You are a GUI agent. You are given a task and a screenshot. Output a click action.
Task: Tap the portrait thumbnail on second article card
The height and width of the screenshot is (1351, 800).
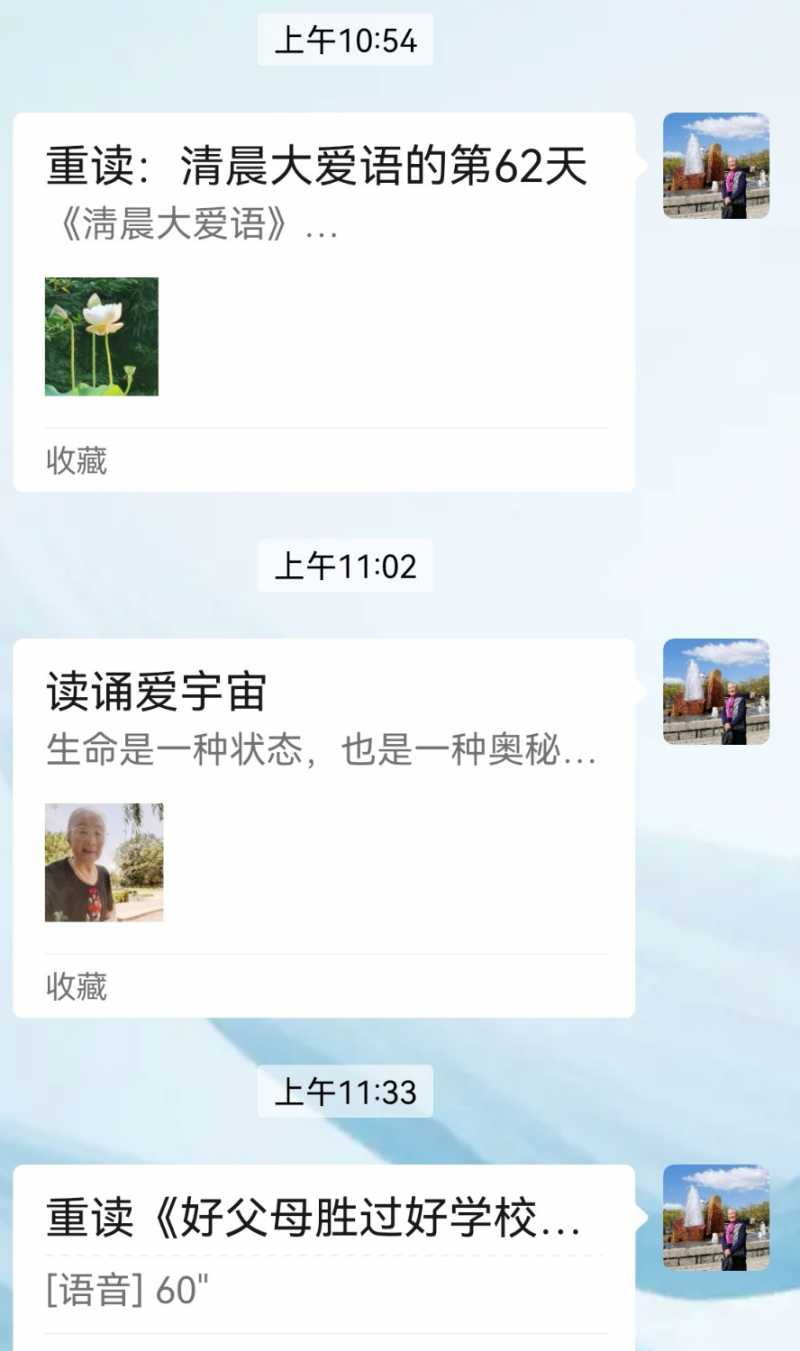click(105, 862)
